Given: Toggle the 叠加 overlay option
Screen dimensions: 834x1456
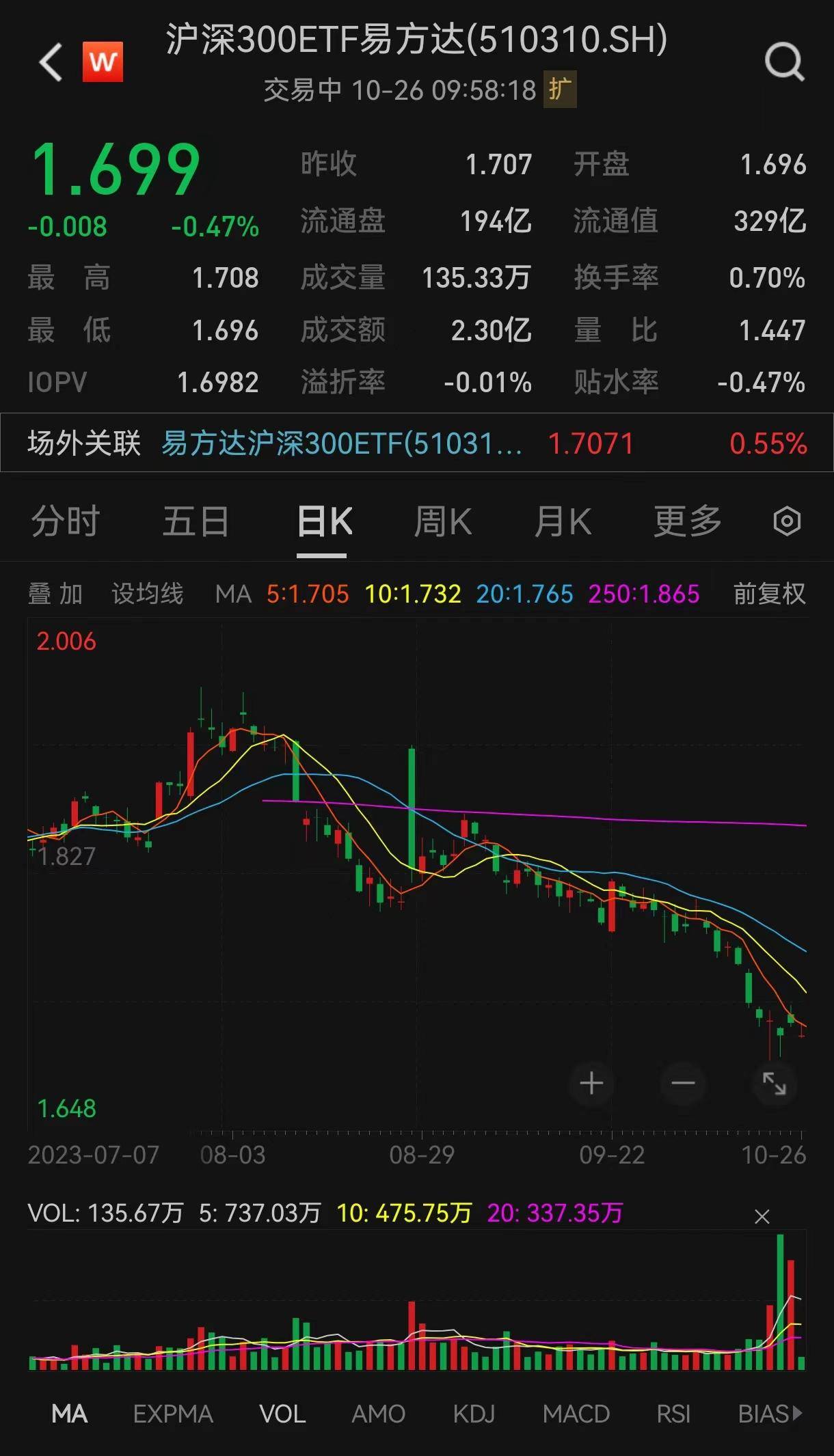Looking at the screenshot, I should pos(55,594).
